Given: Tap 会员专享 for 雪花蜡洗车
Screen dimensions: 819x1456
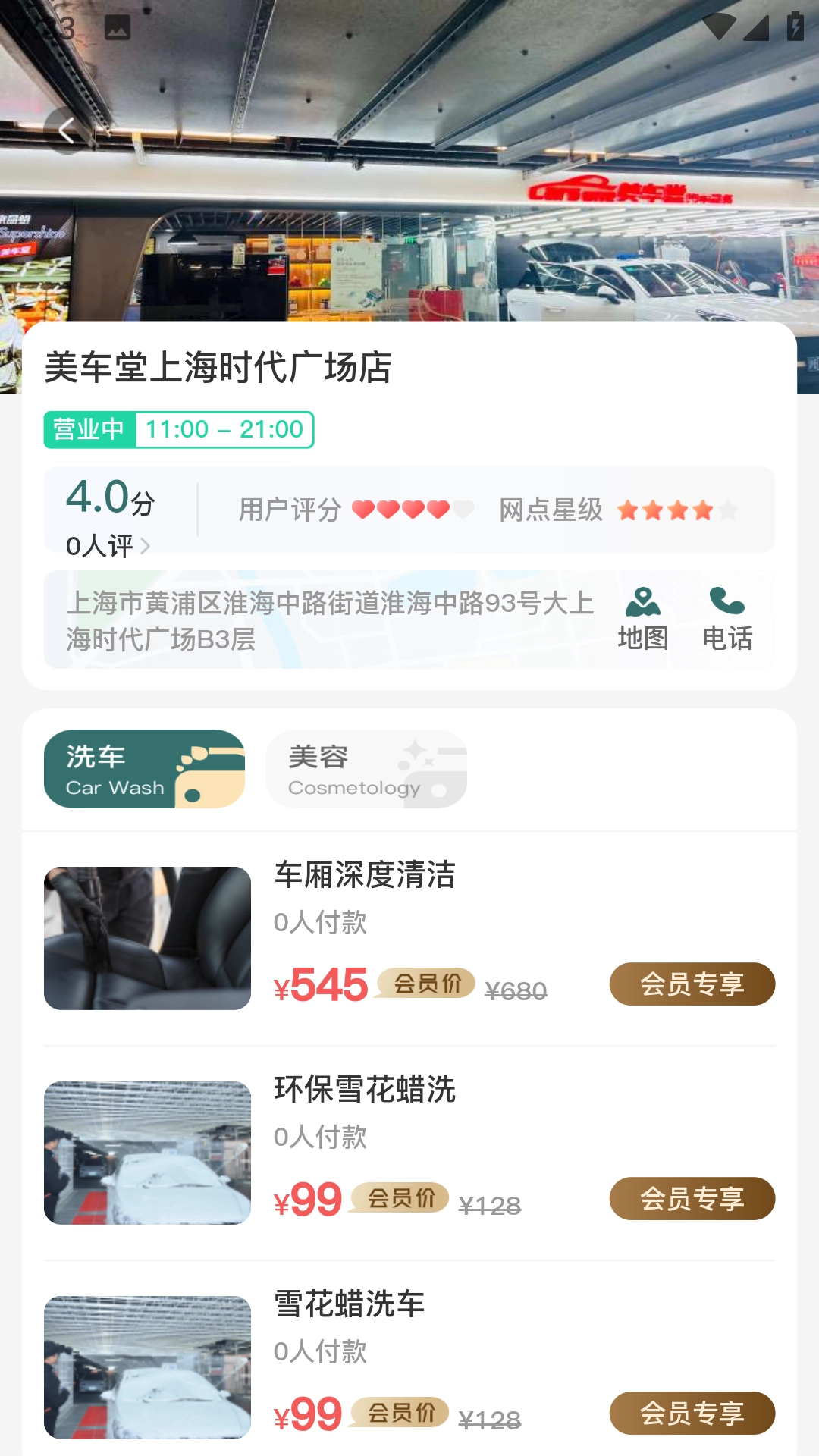Looking at the screenshot, I should coord(692,1413).
